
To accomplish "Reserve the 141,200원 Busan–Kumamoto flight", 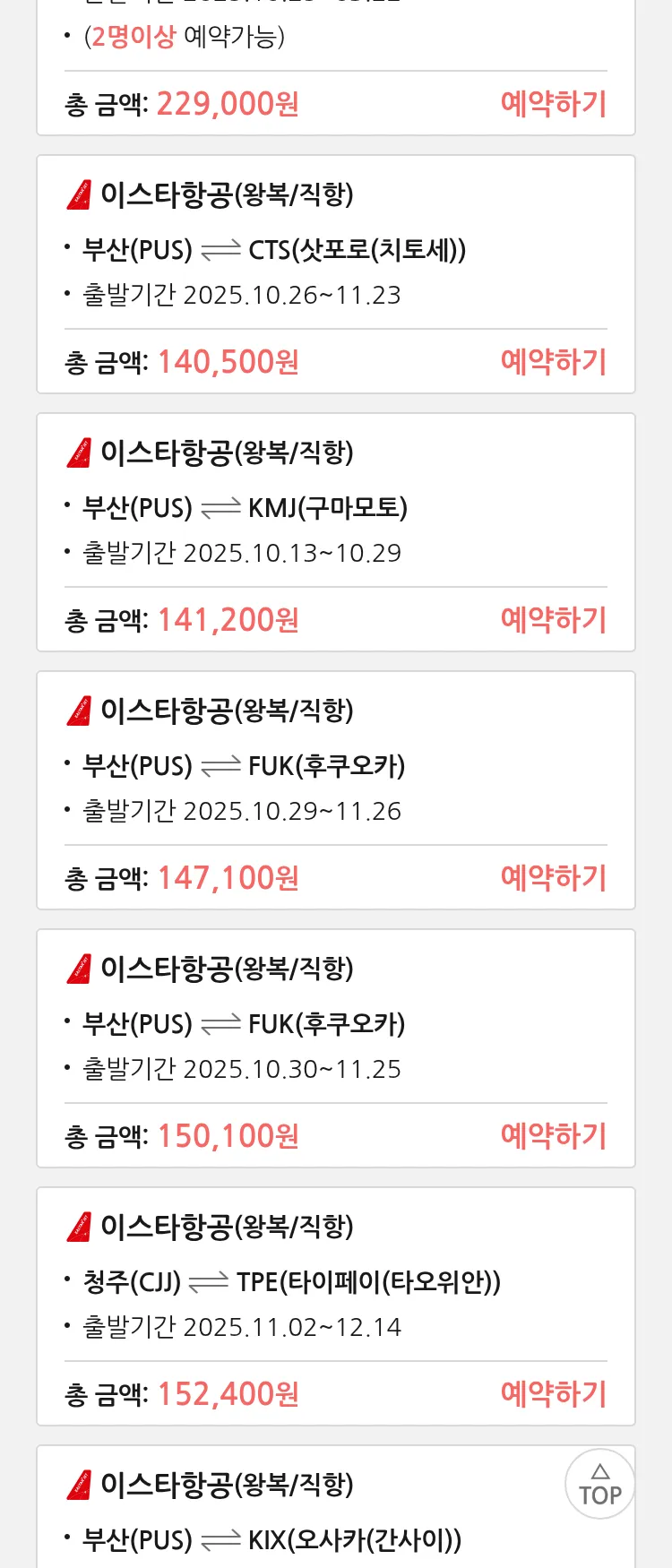I will pos(553,620).
